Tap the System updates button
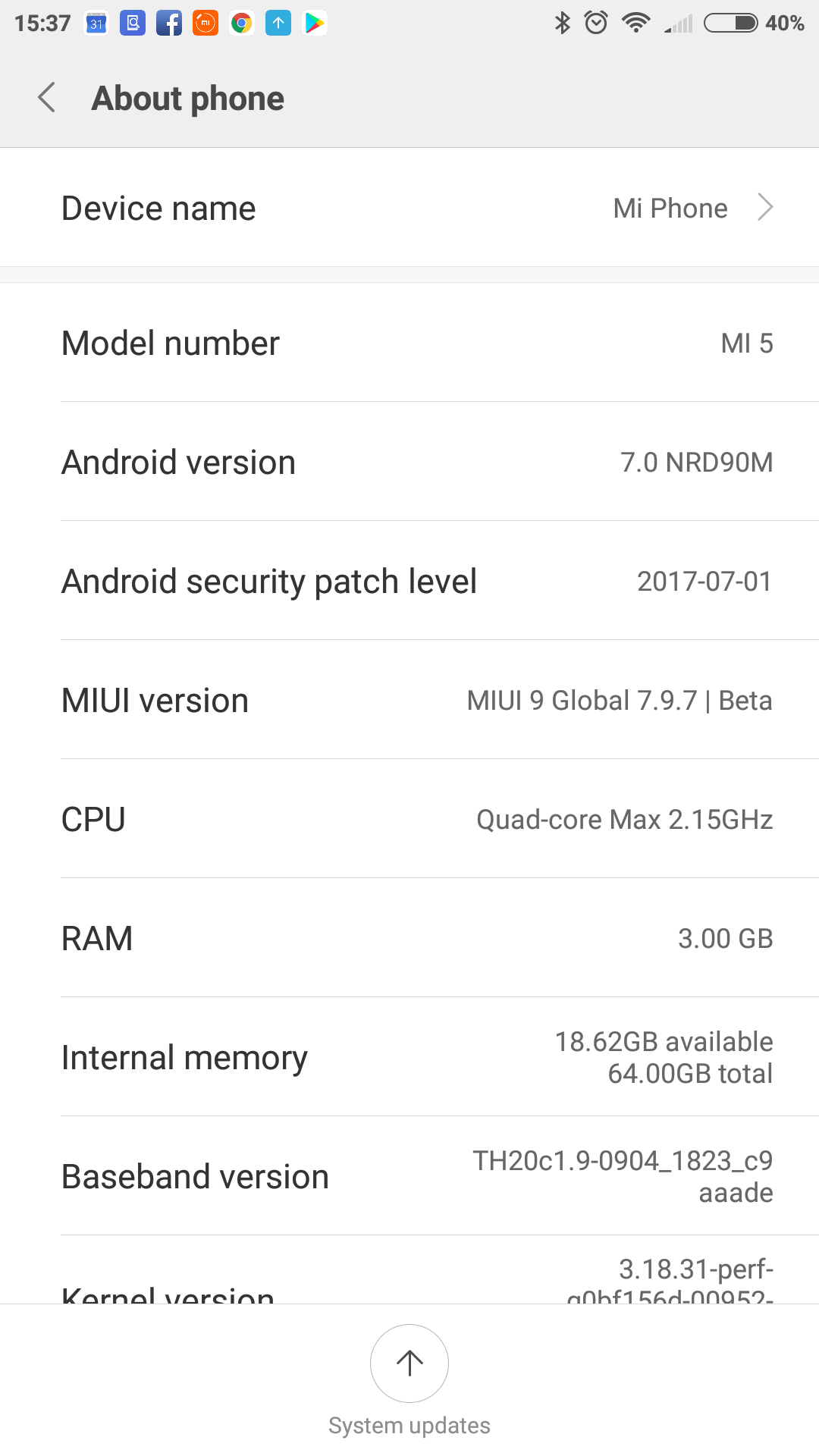This screenshot has height=1456, width=819. [409, 1363]
